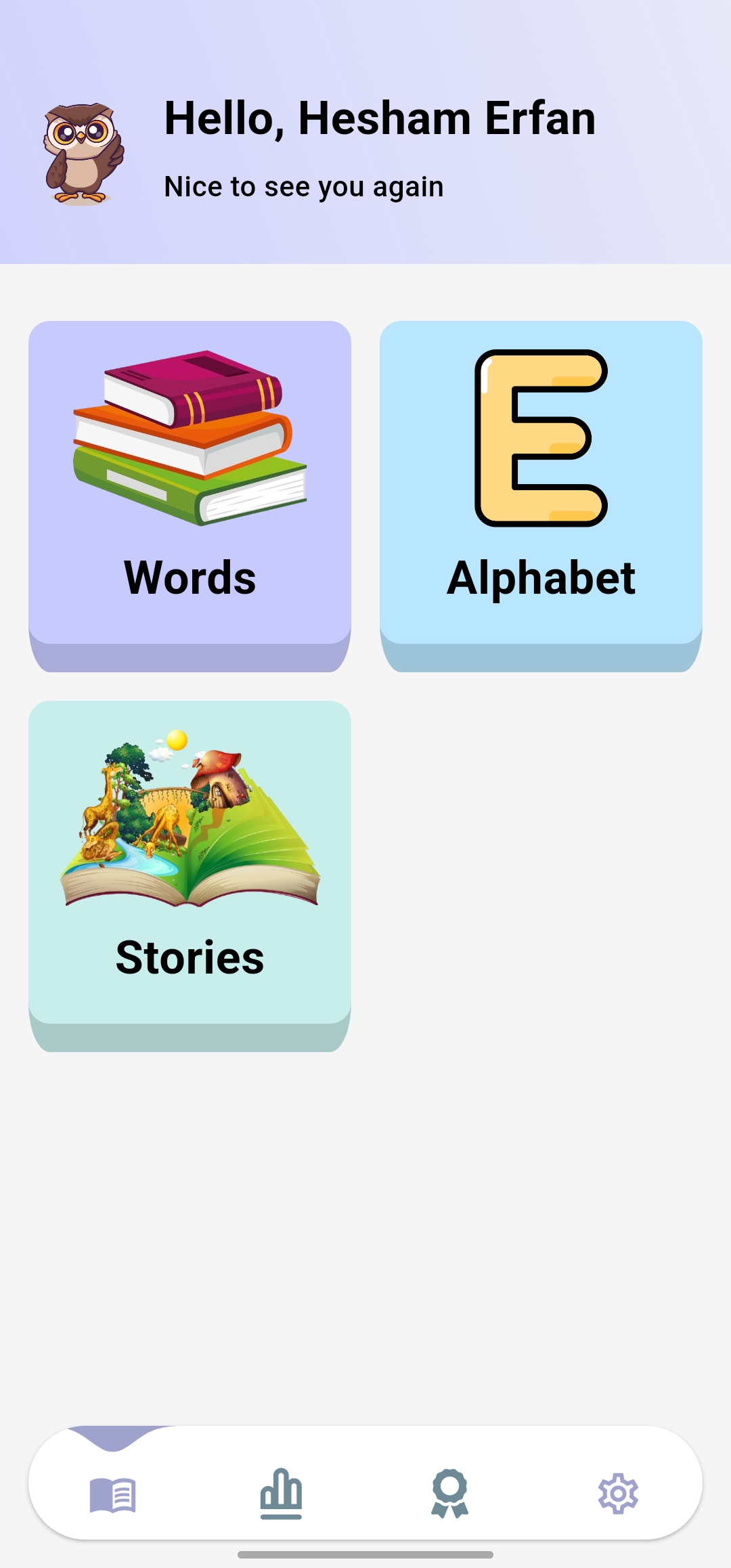Switch to the award ribbon achievements tab
731x1568 pixels.
pyautogui.click(x=449, y=1493)
